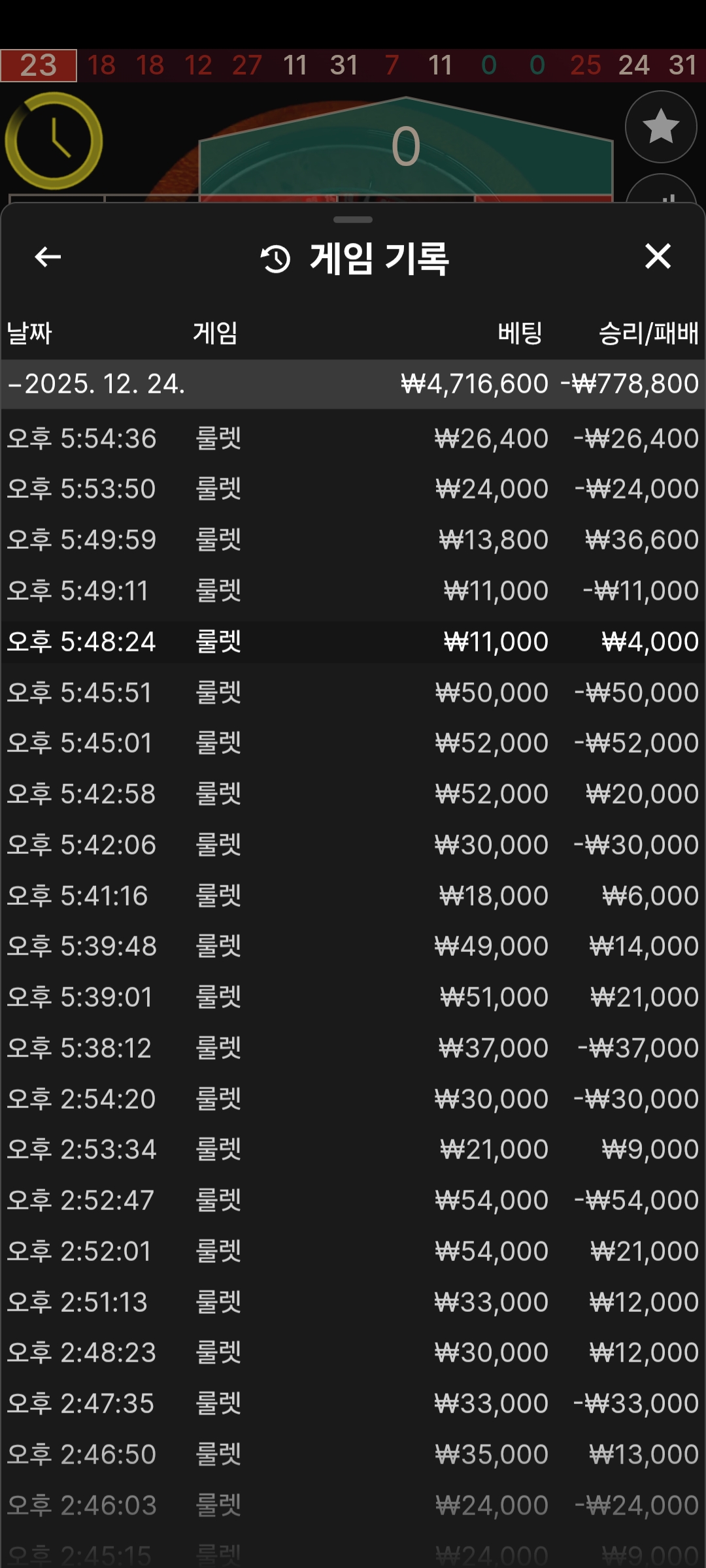
Task: Open the 오후 5:49:11 roulette record
Action: [x=353, y=591]
